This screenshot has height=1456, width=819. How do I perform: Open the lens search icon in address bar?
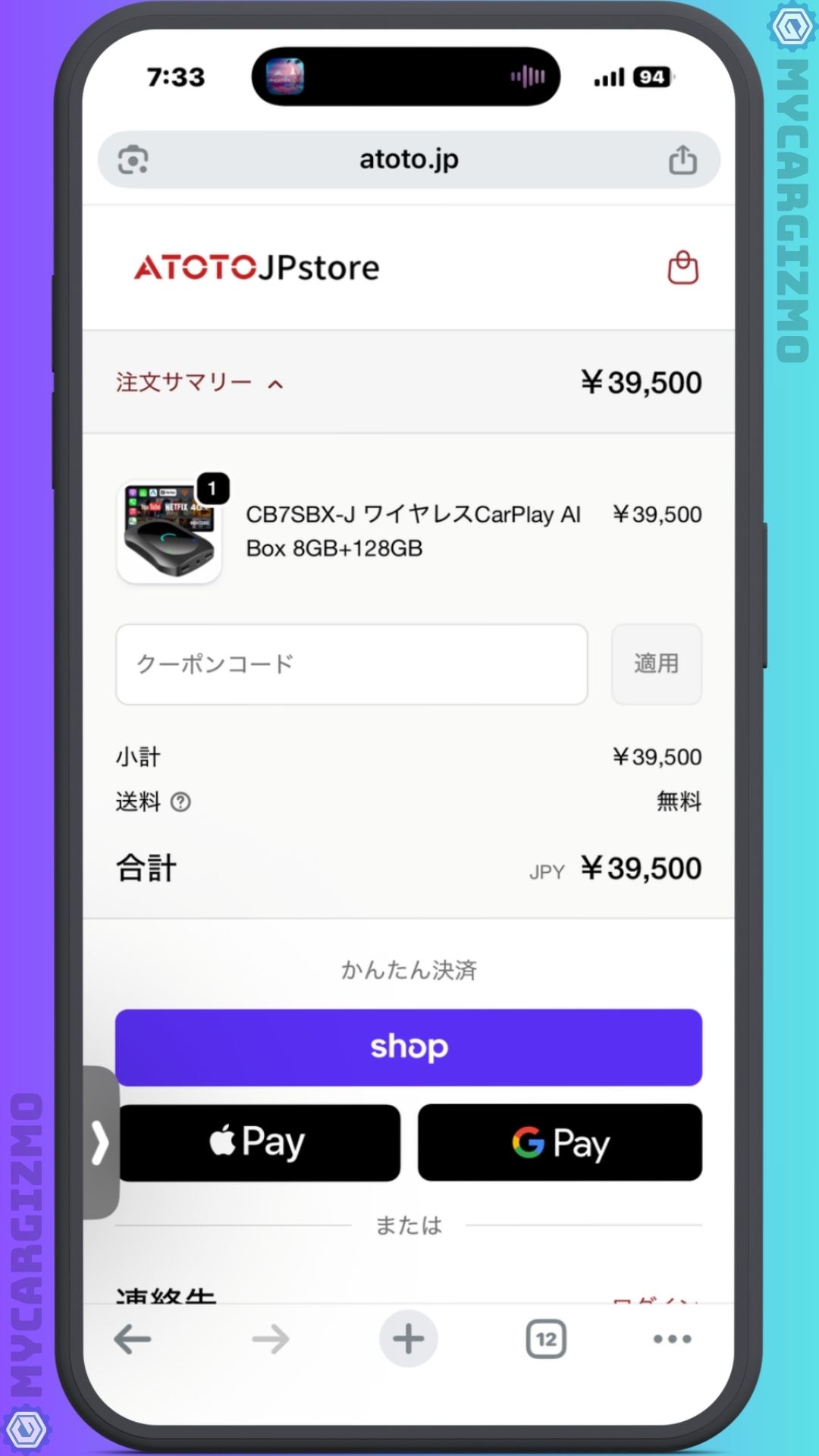pos(133,160)
